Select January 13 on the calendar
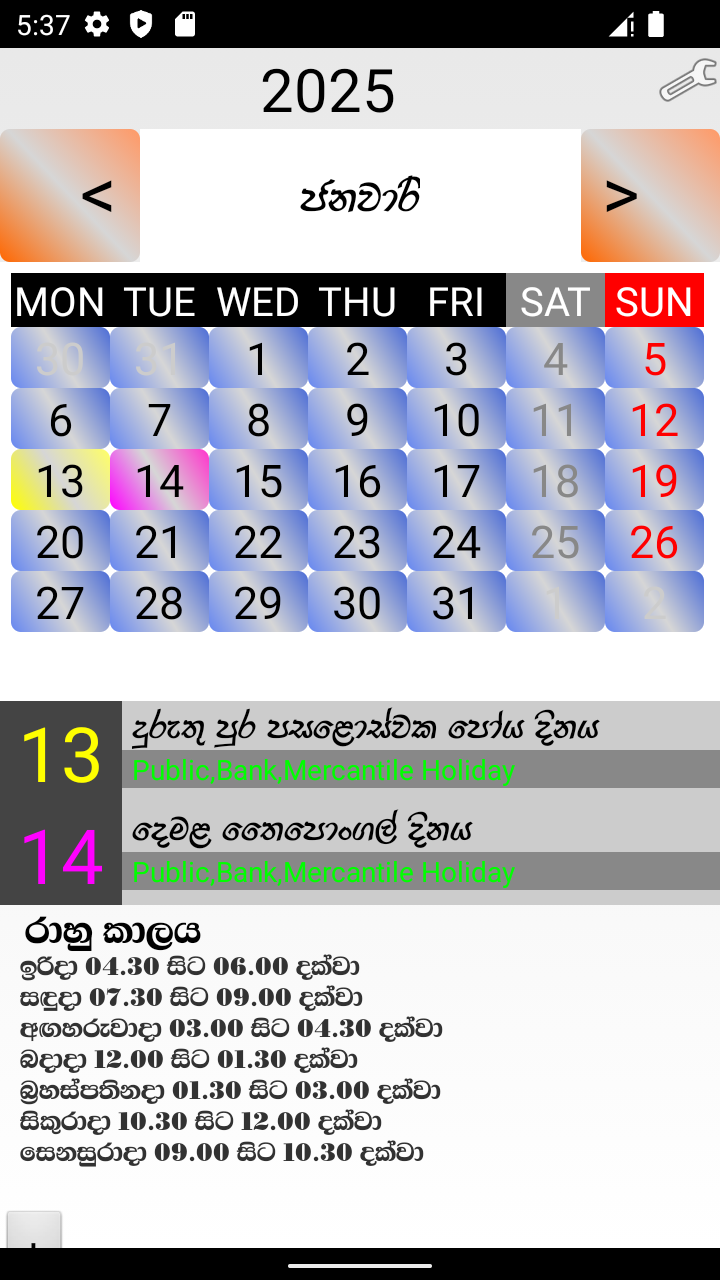 [x=60, y=480]
